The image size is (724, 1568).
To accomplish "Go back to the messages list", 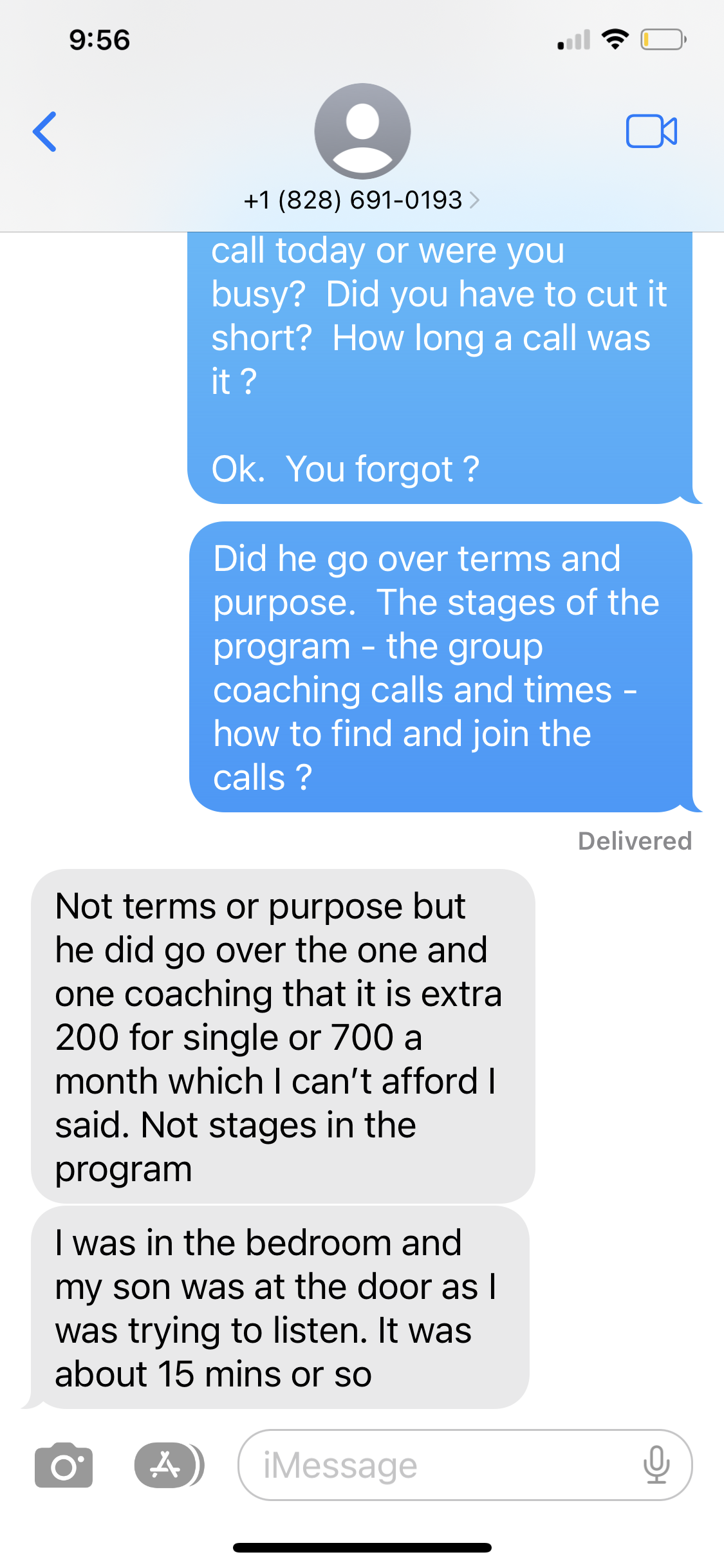I will coord(45,131).
